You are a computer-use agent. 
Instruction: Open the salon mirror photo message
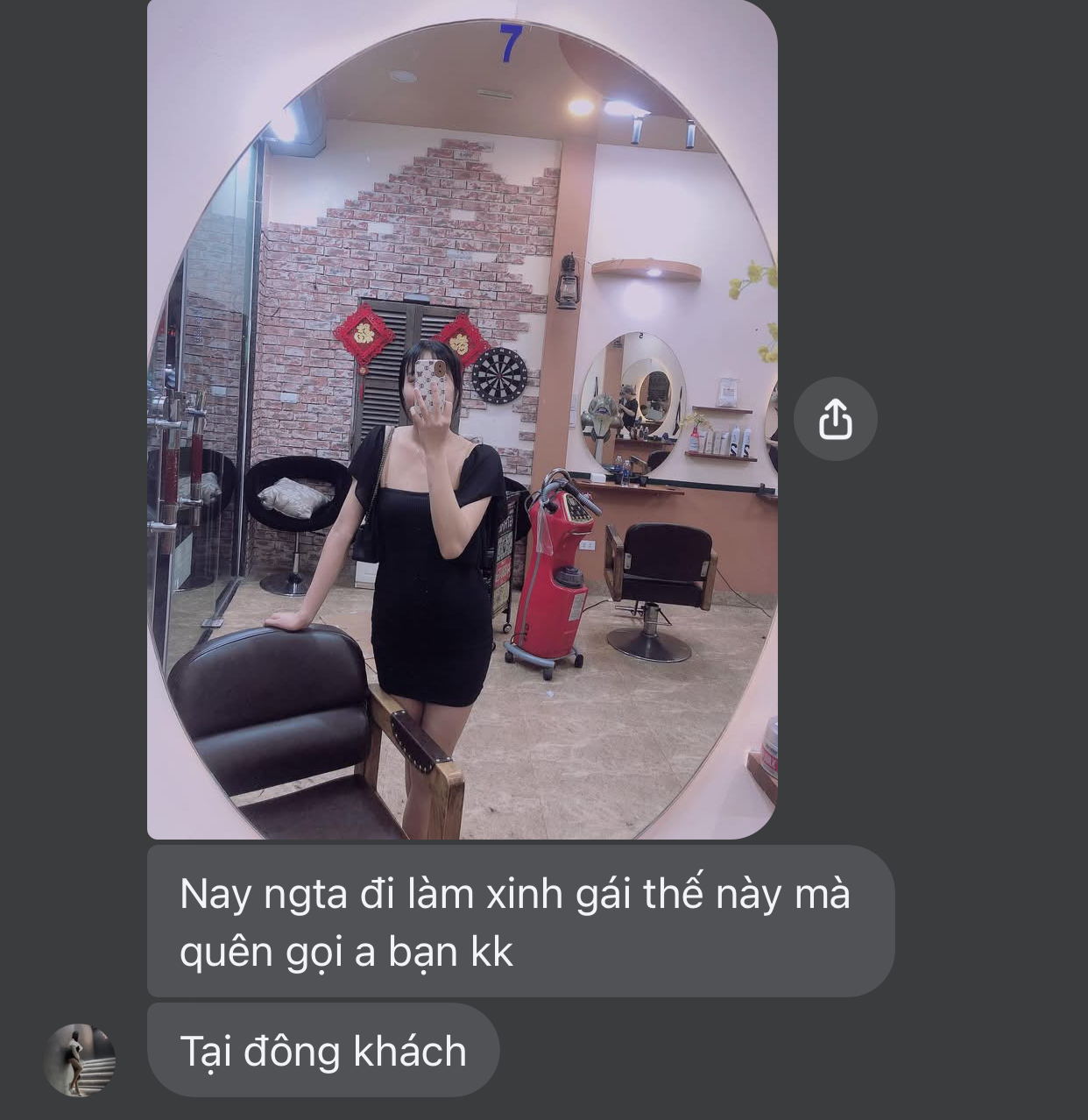tap(462, 419)
